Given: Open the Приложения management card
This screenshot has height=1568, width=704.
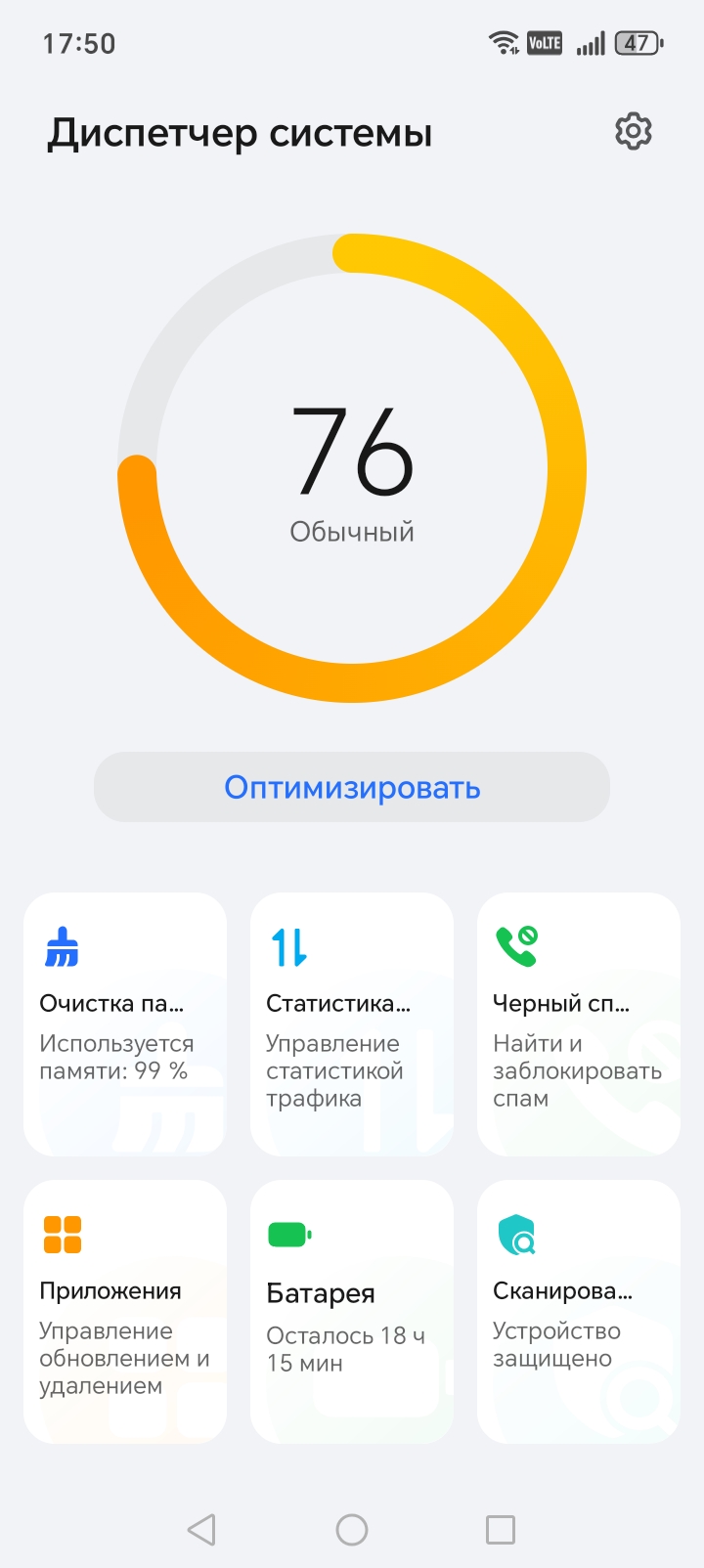Looking at the screenshot, I should (125, 1311).
